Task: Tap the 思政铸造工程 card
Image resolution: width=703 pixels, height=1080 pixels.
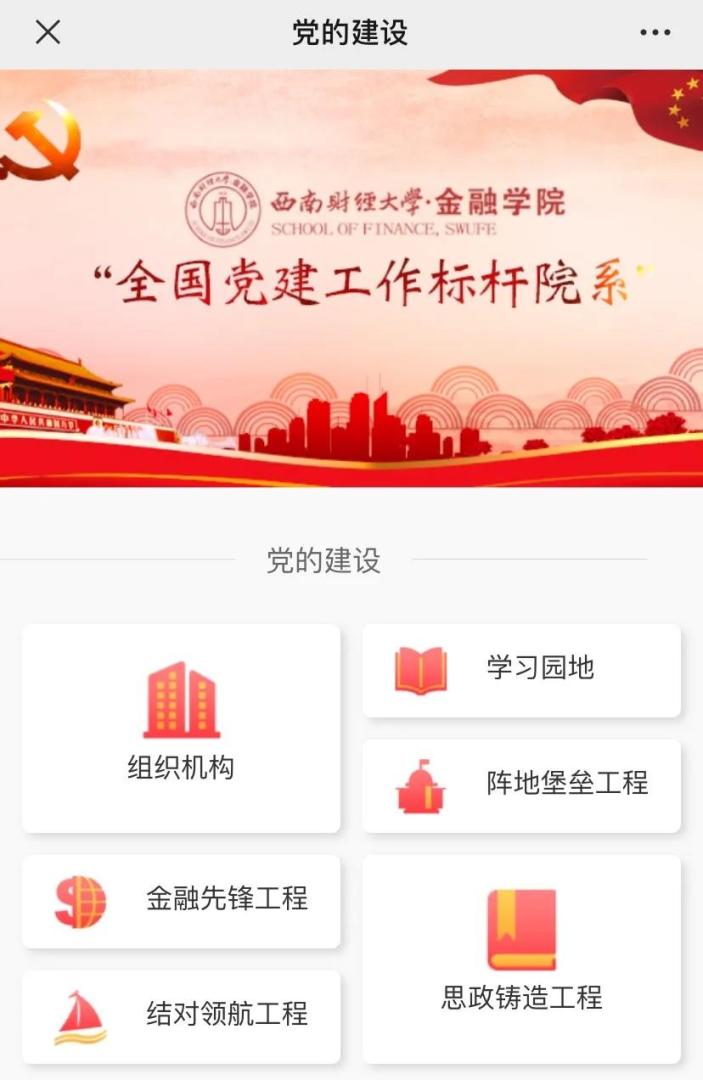Action: tap(521, 958)
